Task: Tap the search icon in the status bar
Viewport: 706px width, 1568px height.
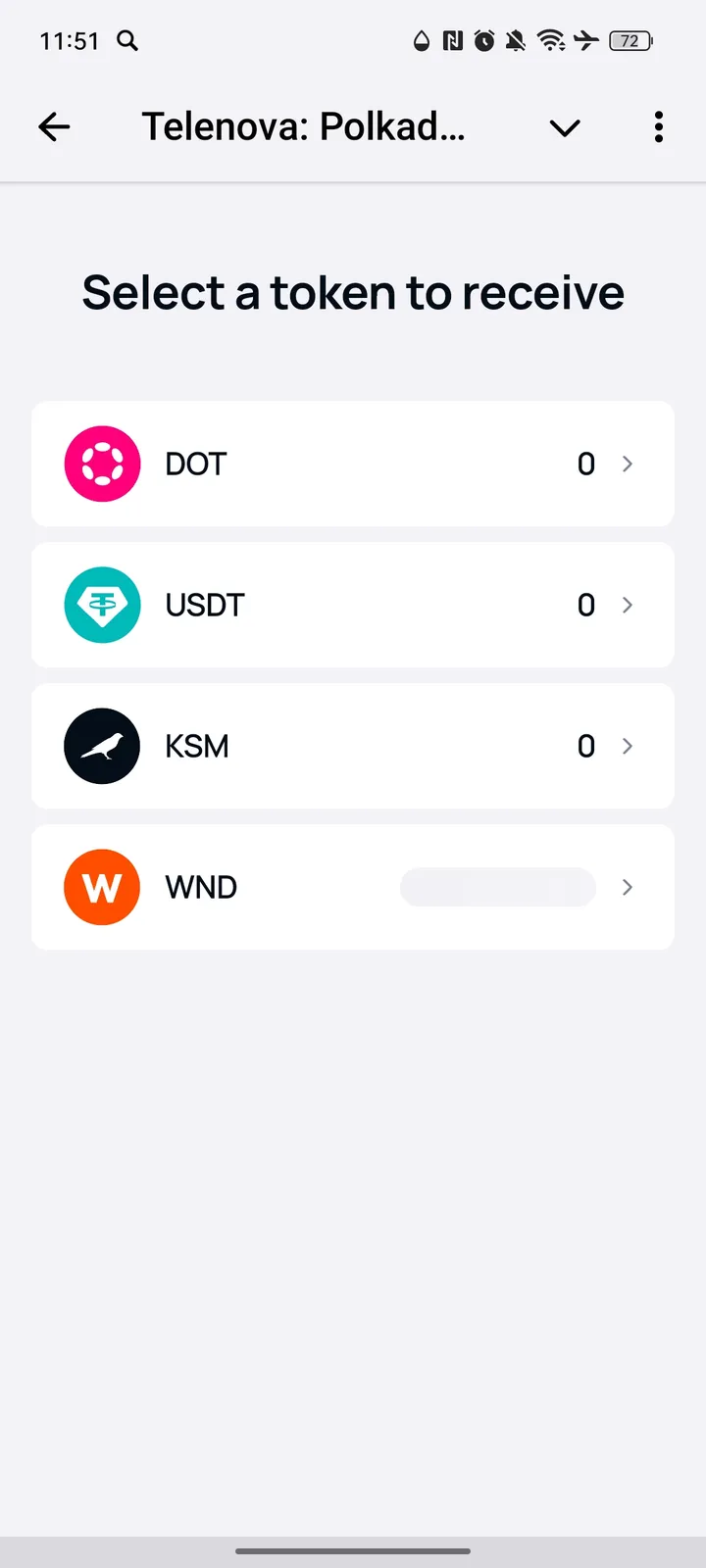Action: coord(127,41)
